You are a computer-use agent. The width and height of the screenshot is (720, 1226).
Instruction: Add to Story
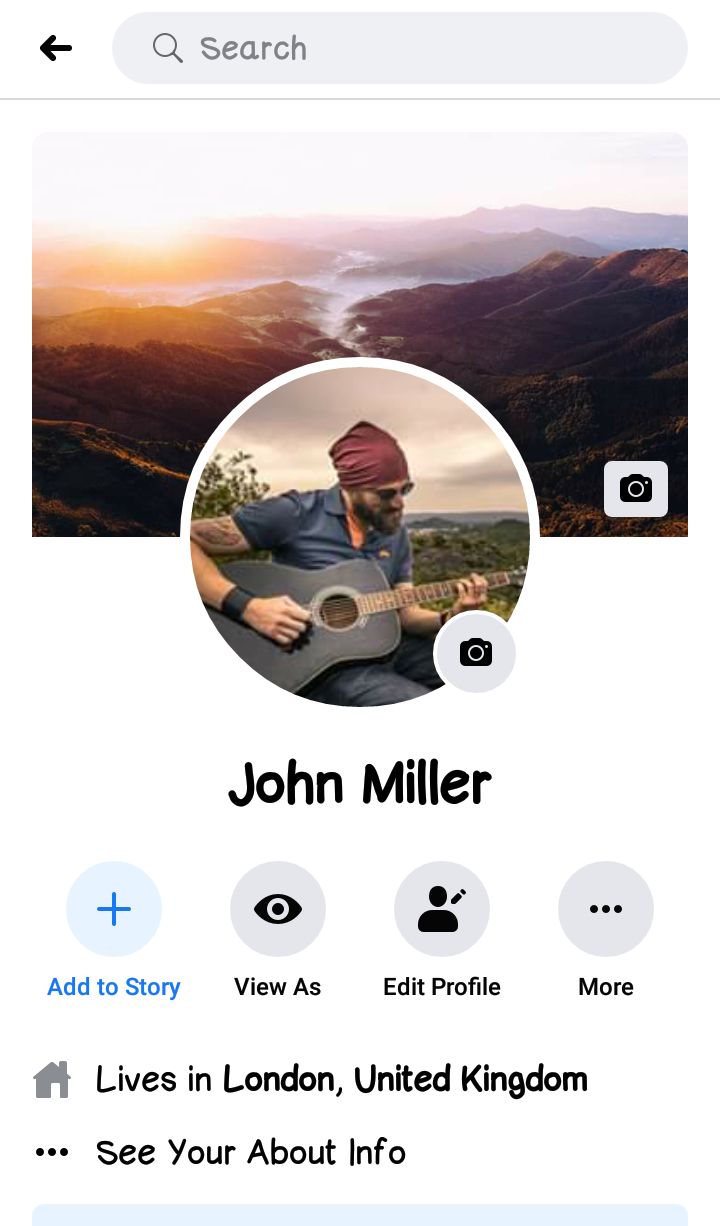(x=114, y=910)
